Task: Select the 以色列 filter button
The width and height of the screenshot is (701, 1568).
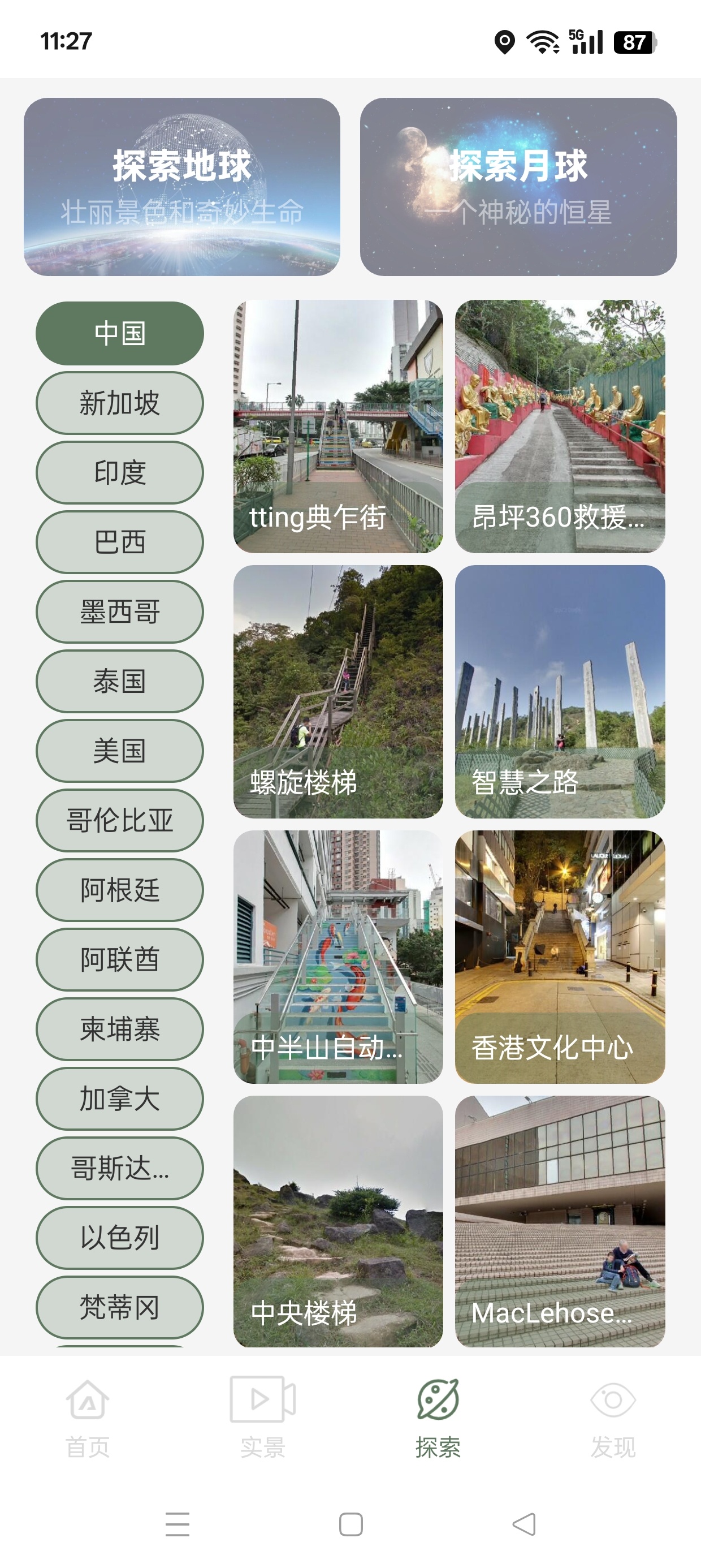Action: coord(119,1238)
